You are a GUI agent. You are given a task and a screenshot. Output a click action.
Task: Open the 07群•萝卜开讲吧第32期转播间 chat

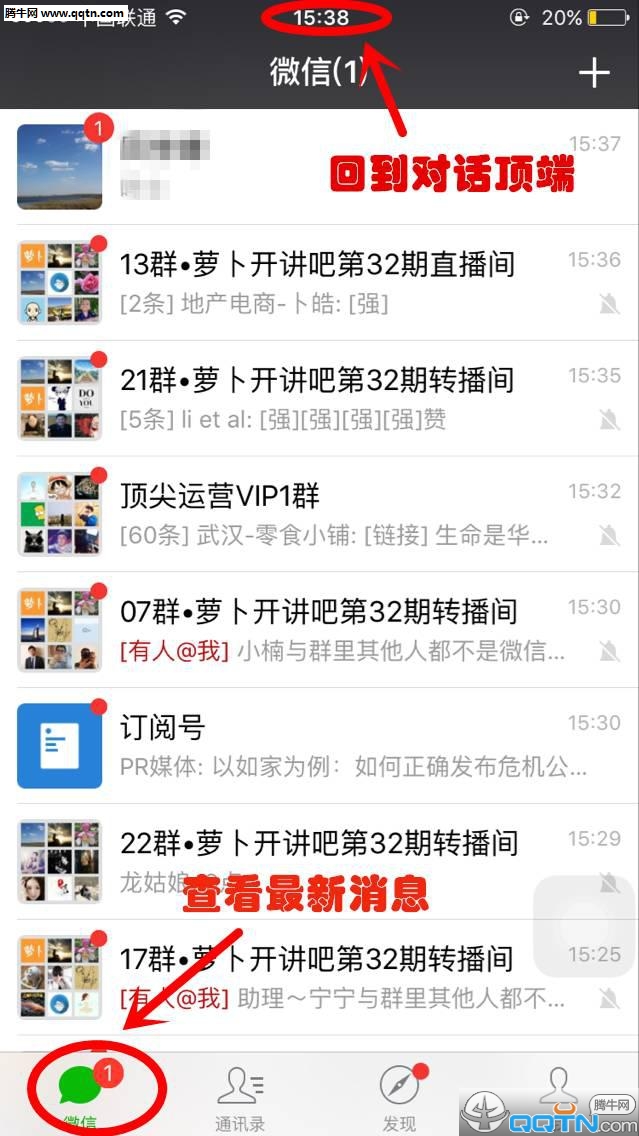pyautogui.click(x=320, y=629)
